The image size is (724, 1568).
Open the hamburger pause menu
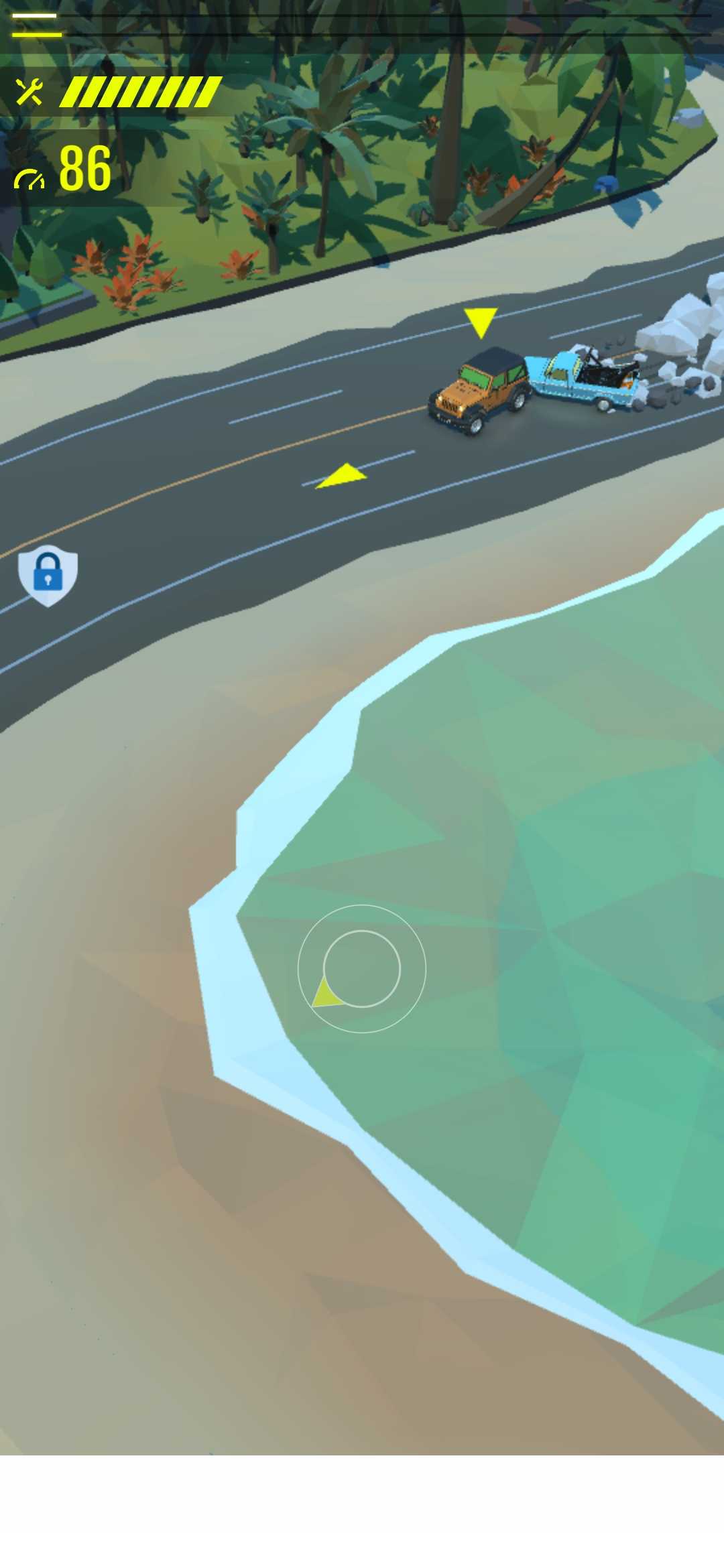37,25
